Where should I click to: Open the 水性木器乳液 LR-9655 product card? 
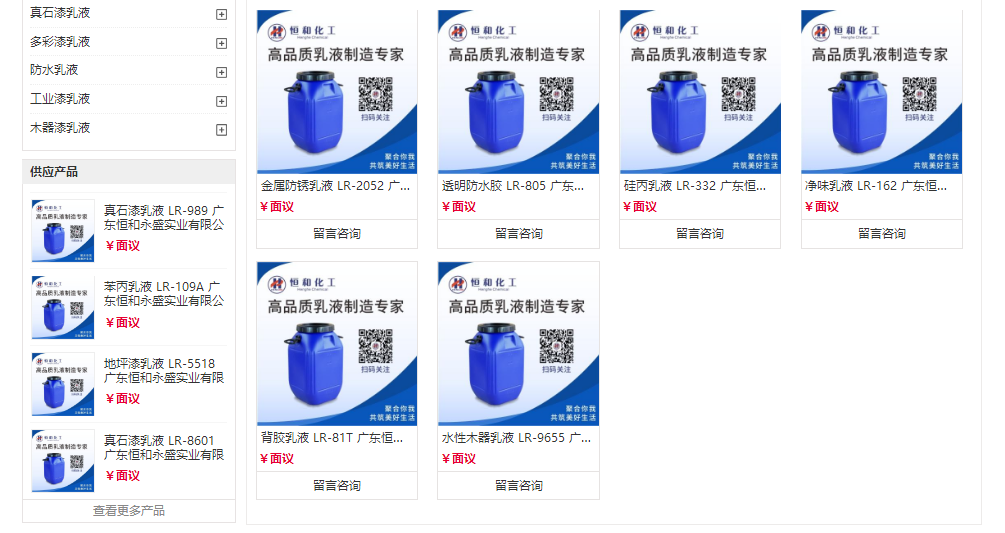pyautogui.click(x=517, y=437)
